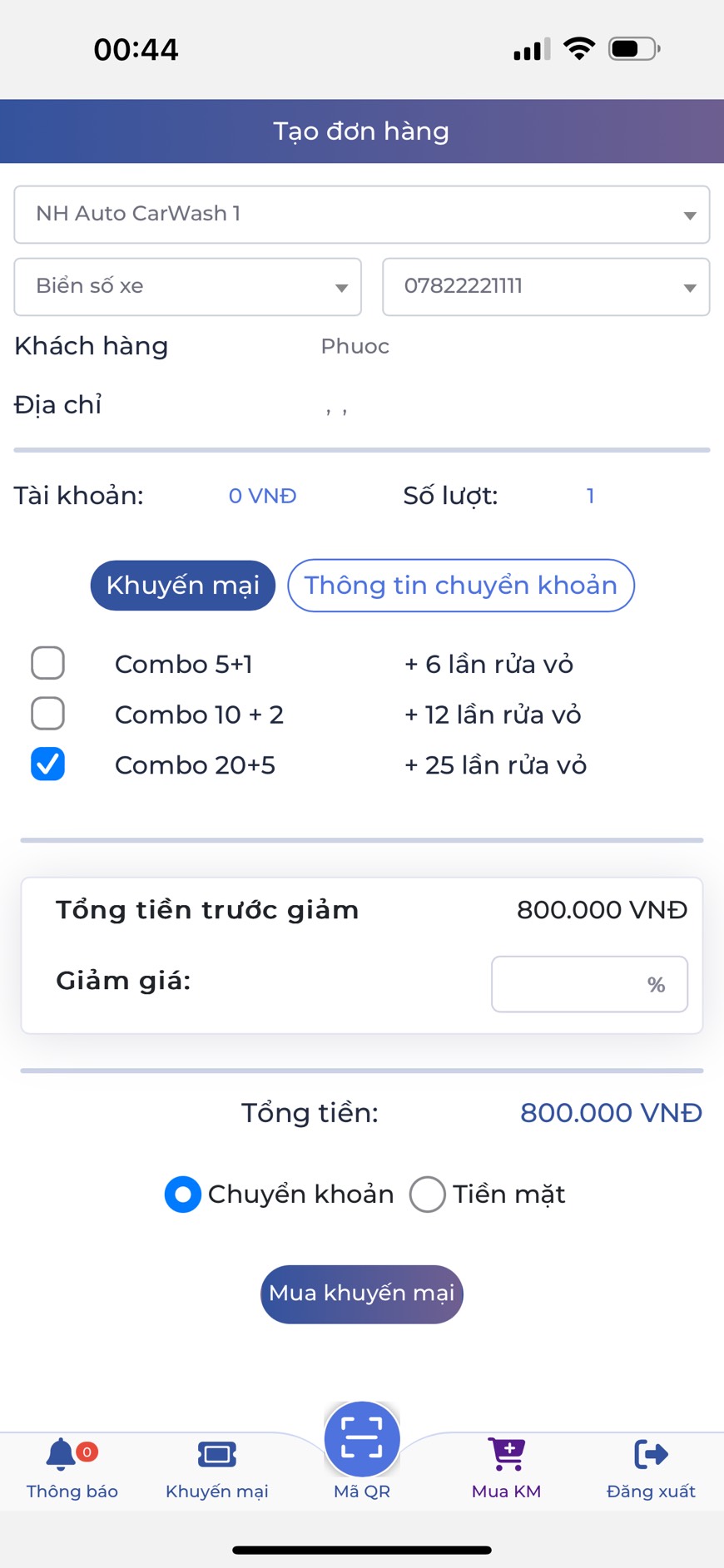Tap the Giảm giá percent field

[588, 984]
